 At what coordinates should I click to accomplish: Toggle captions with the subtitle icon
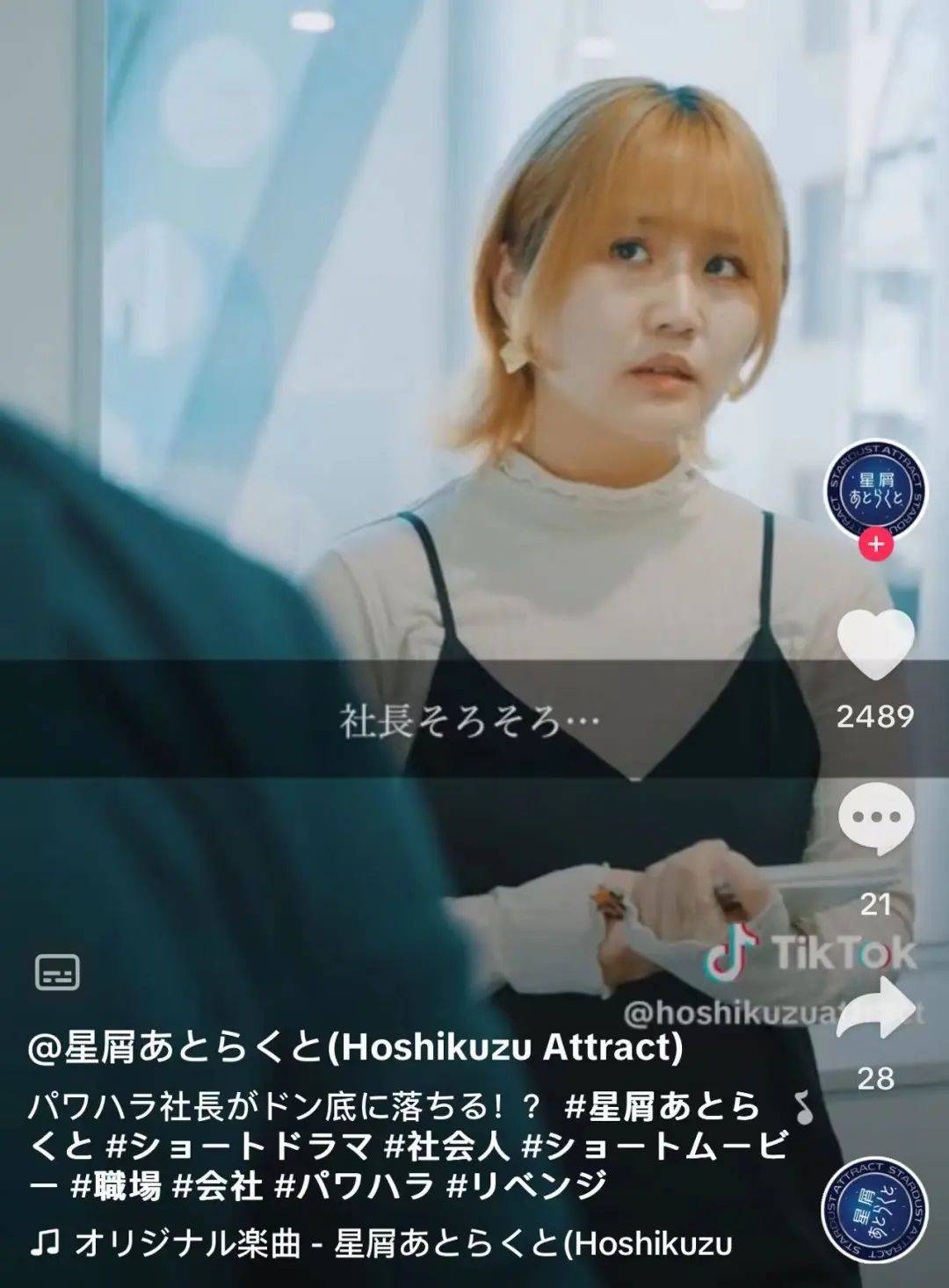(x=57, y=973)
